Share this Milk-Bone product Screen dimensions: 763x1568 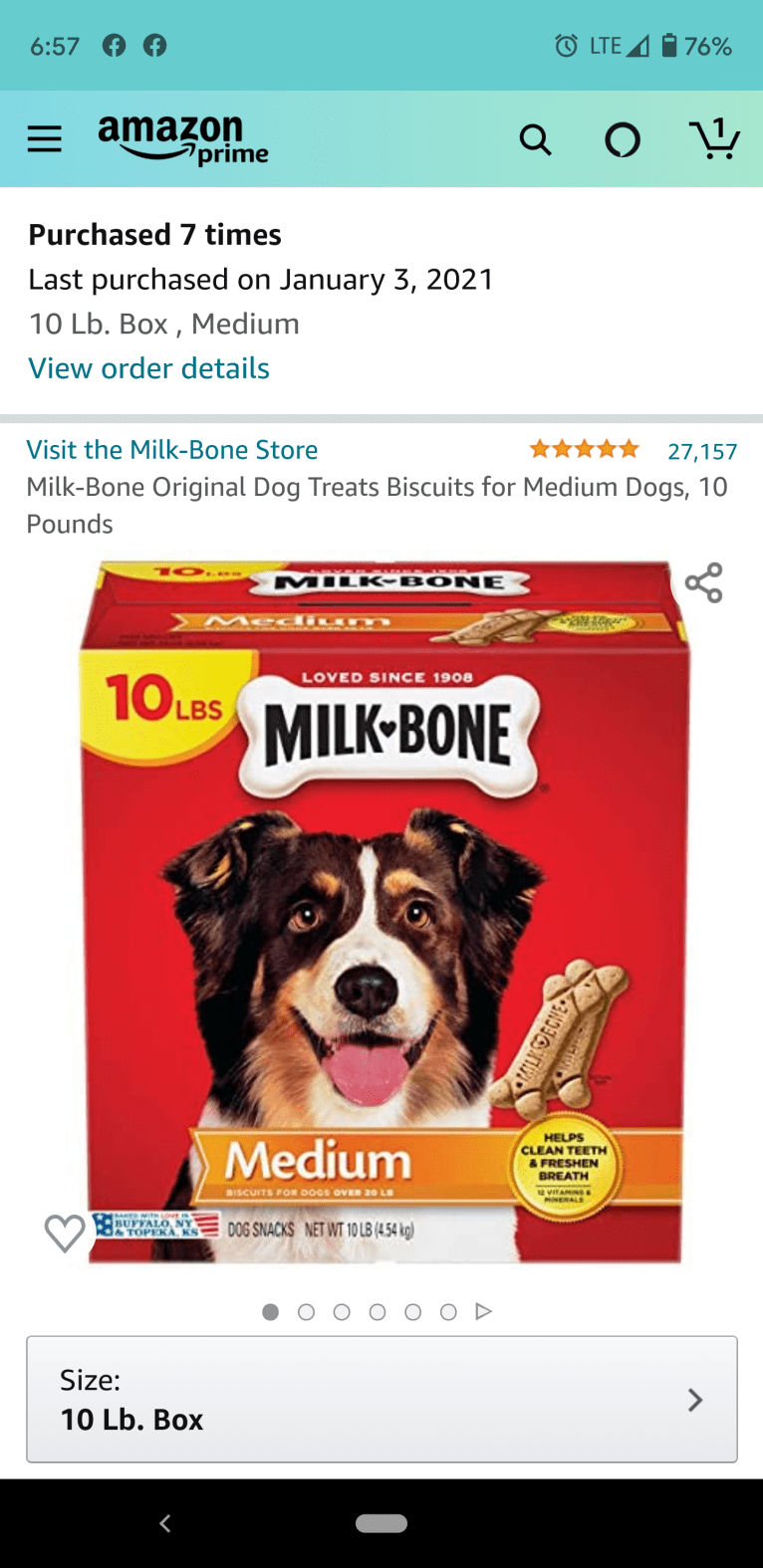click(703, 583)
